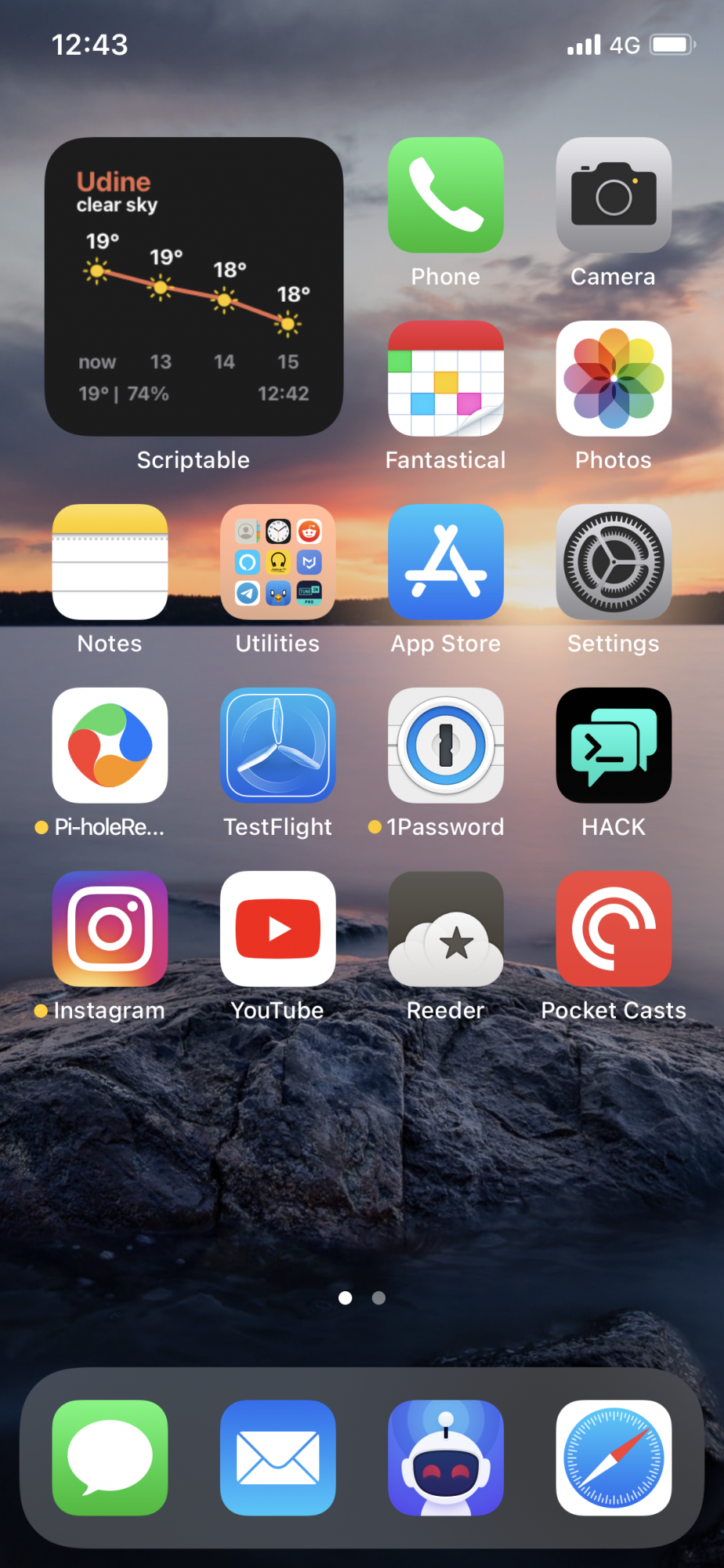Open the Camera app
Viewport: 724px width, 1568px height.
613,195
